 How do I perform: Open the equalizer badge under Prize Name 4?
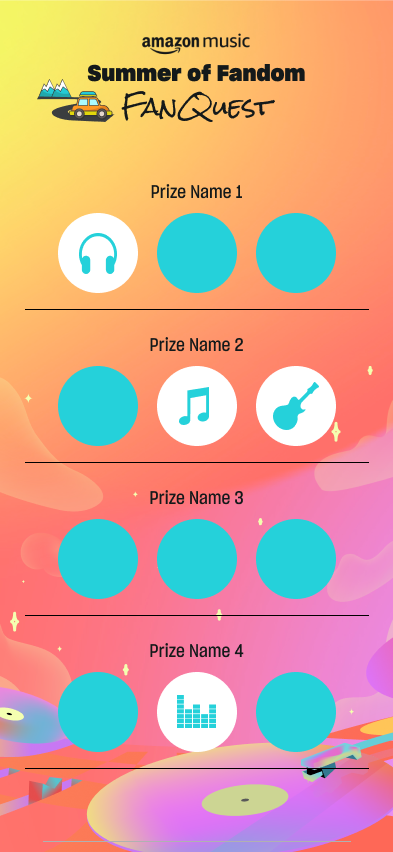point(197,712)
